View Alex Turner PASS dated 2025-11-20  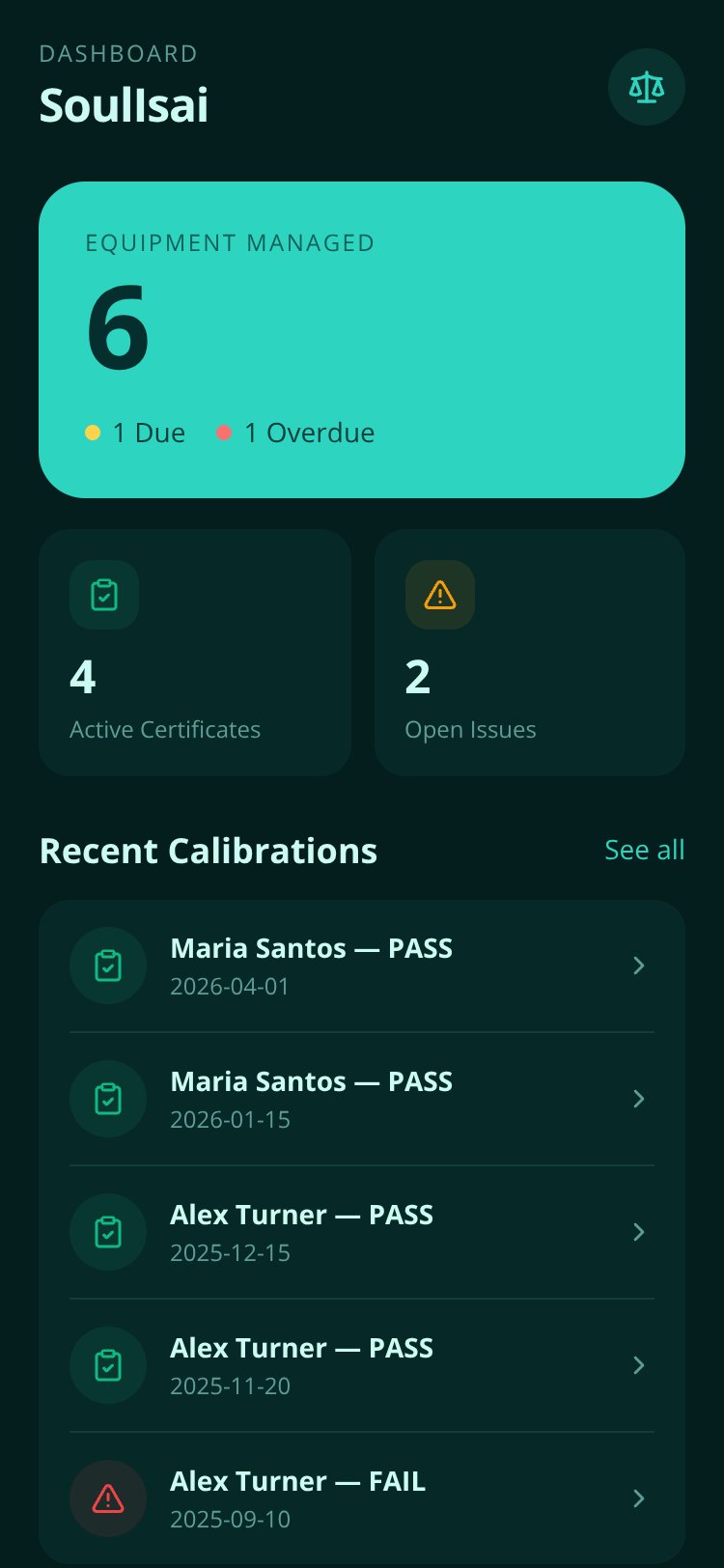[x=362, y=1365]
